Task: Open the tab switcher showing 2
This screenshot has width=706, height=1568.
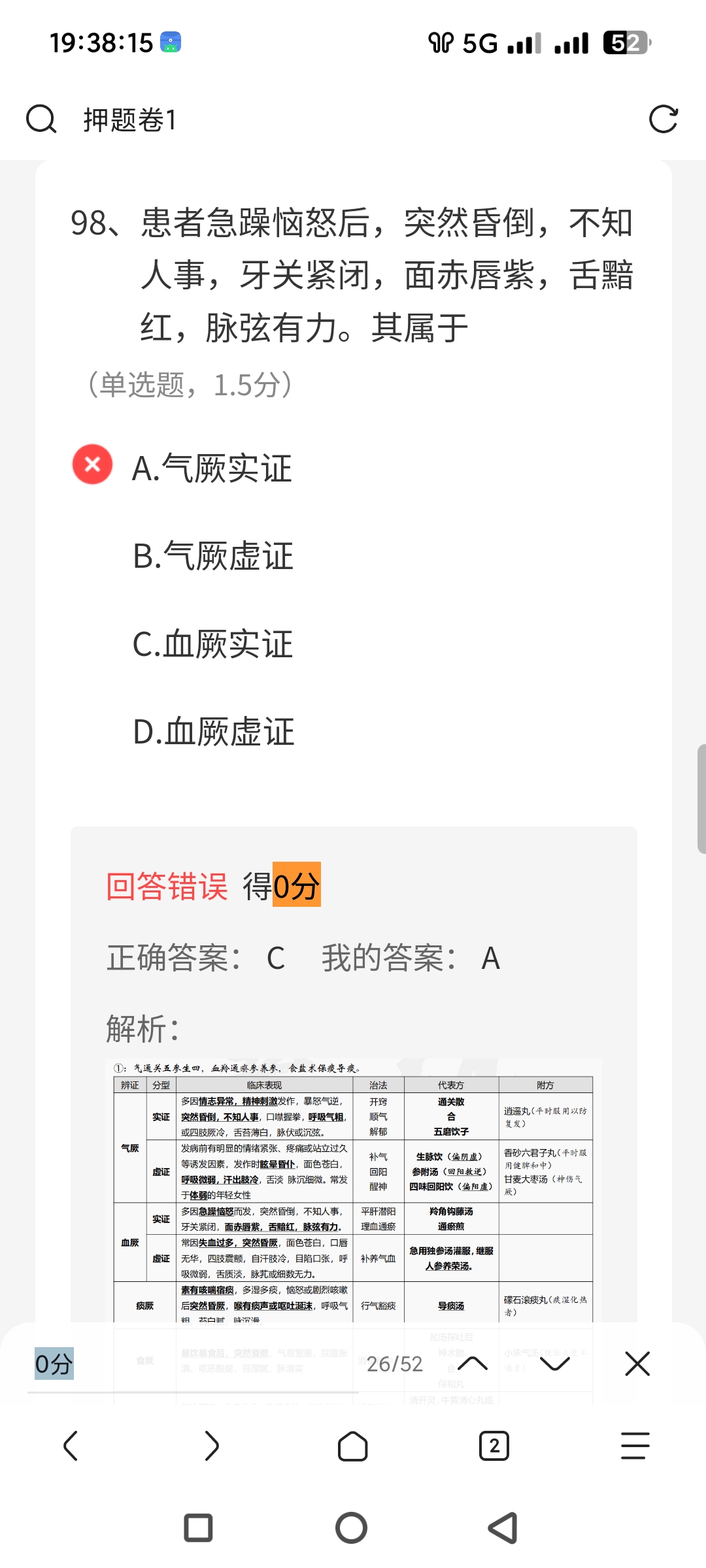Action: pyautogui.click(x=494, y=1446)
